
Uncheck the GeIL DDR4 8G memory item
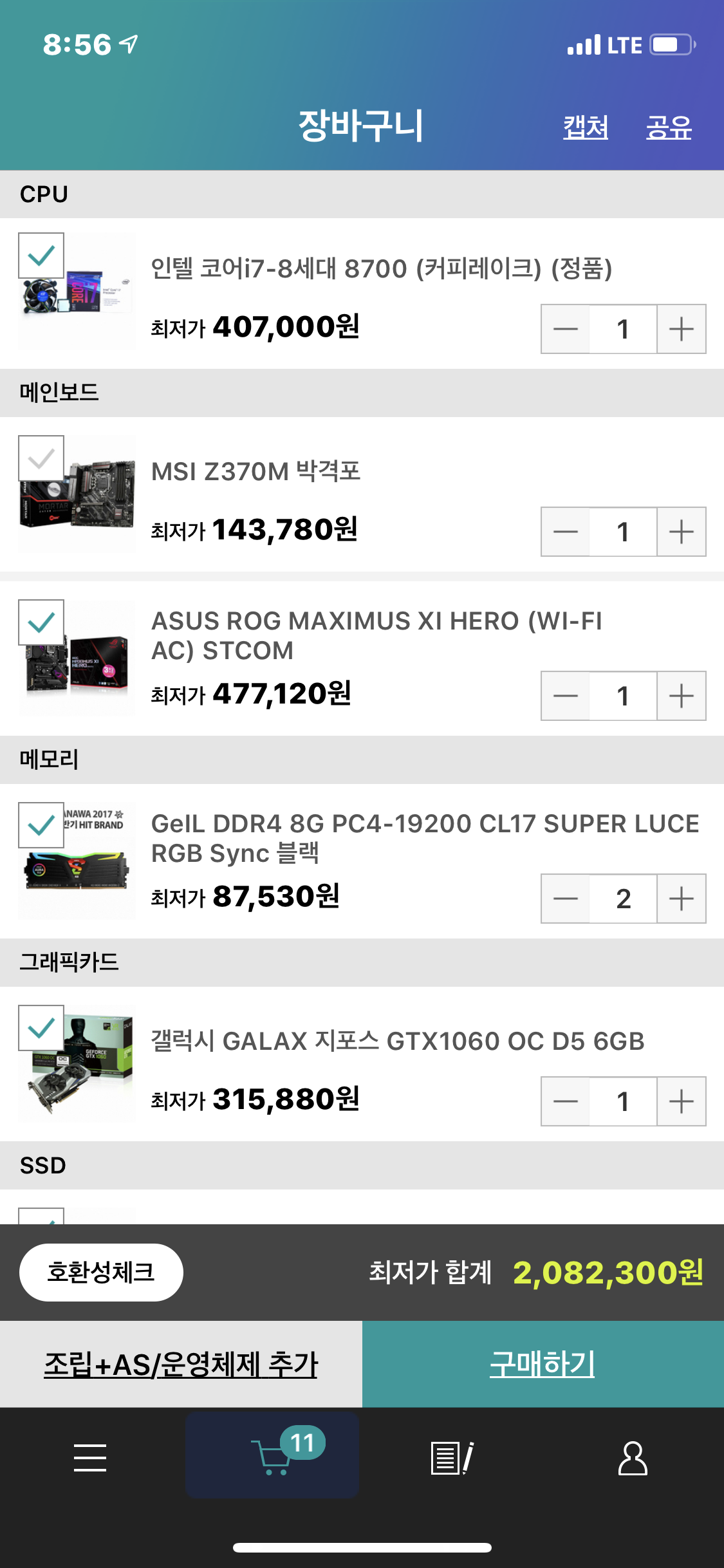41,825
